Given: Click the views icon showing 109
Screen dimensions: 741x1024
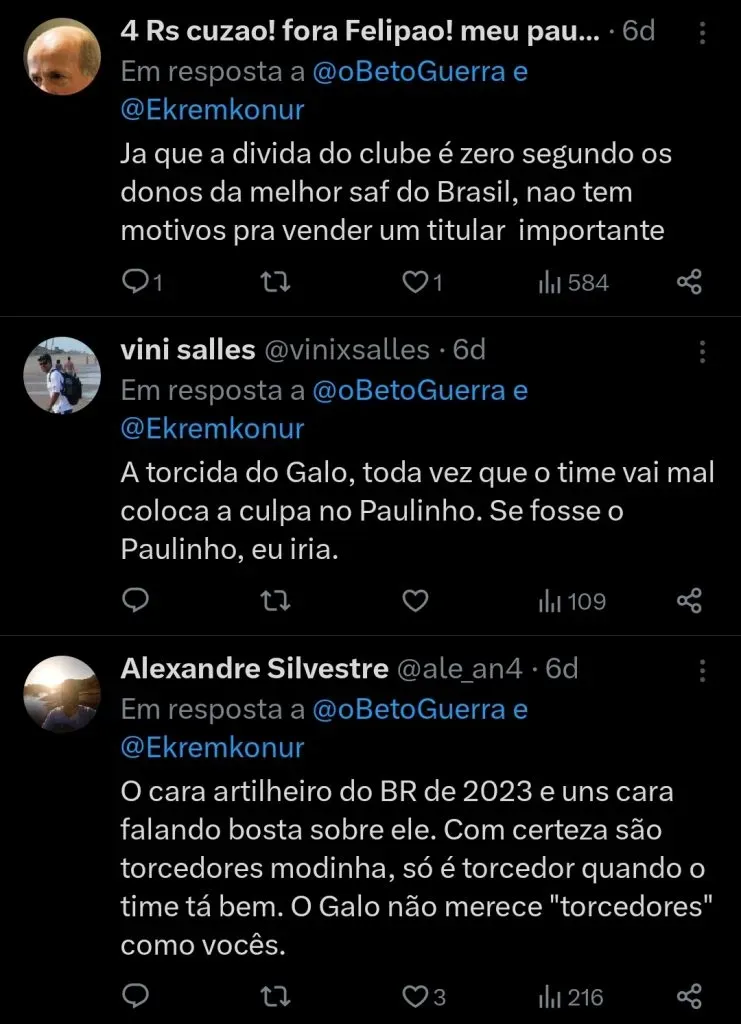Looking at the screenshot, I should click(x=572, y=600).
